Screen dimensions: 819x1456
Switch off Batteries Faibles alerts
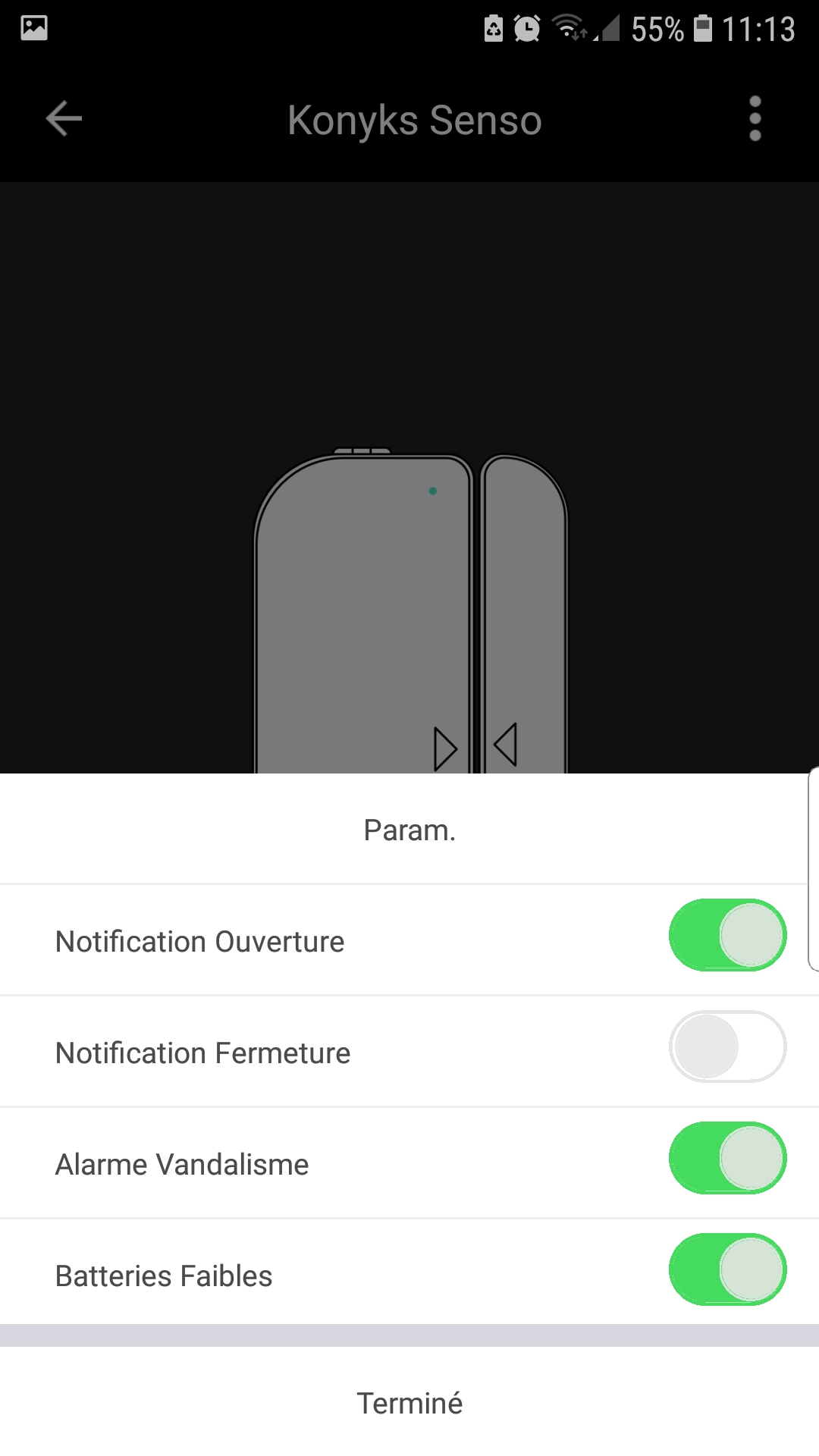[x=727, y=1269]
